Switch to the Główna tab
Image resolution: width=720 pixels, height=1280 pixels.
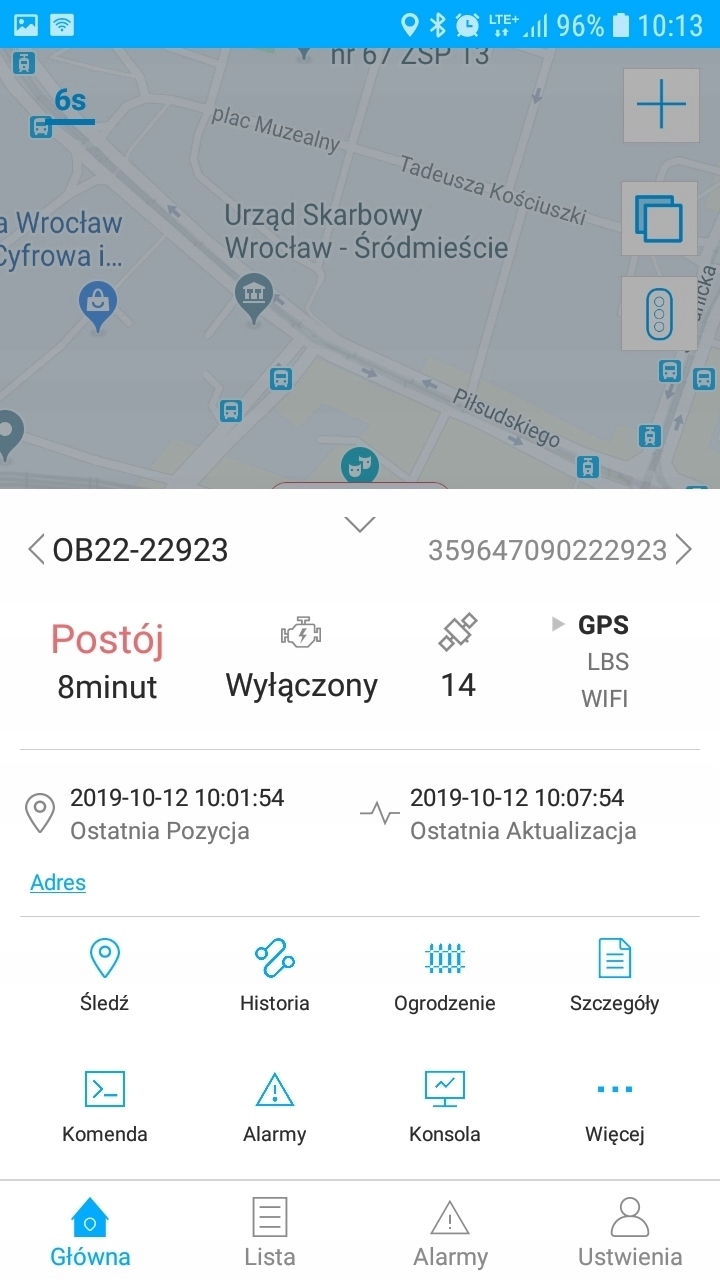tap(90, 1232)
